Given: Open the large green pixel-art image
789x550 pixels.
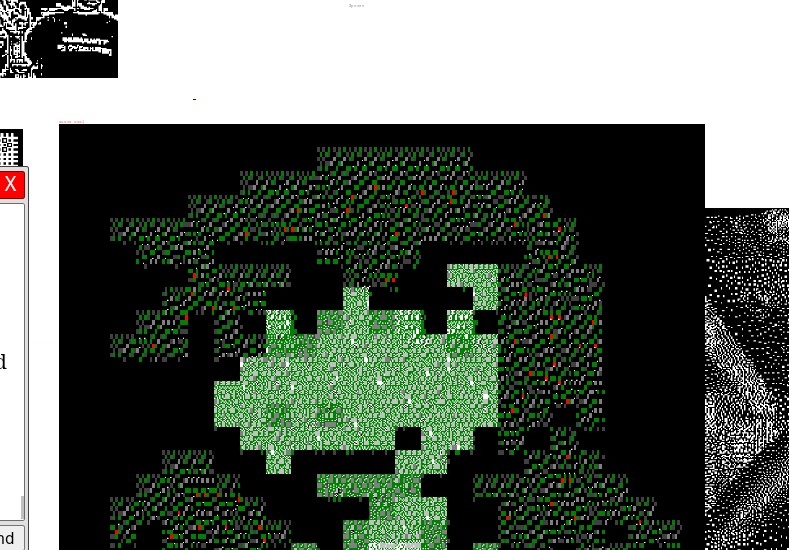Looking at the screenshot, I should (382, 337).
